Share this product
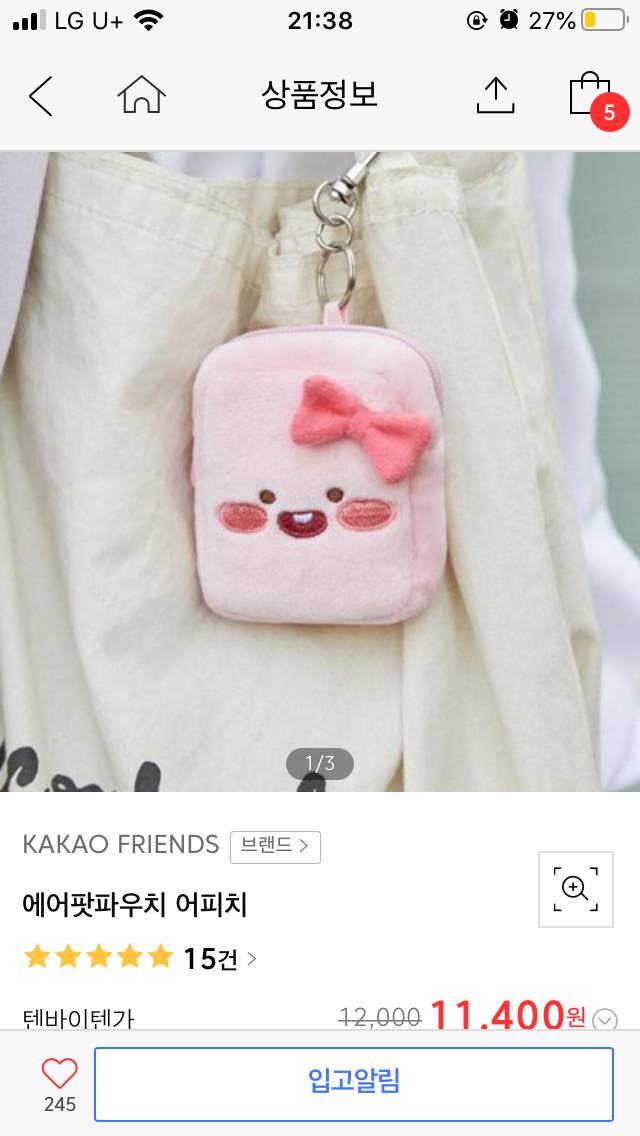 493,96
